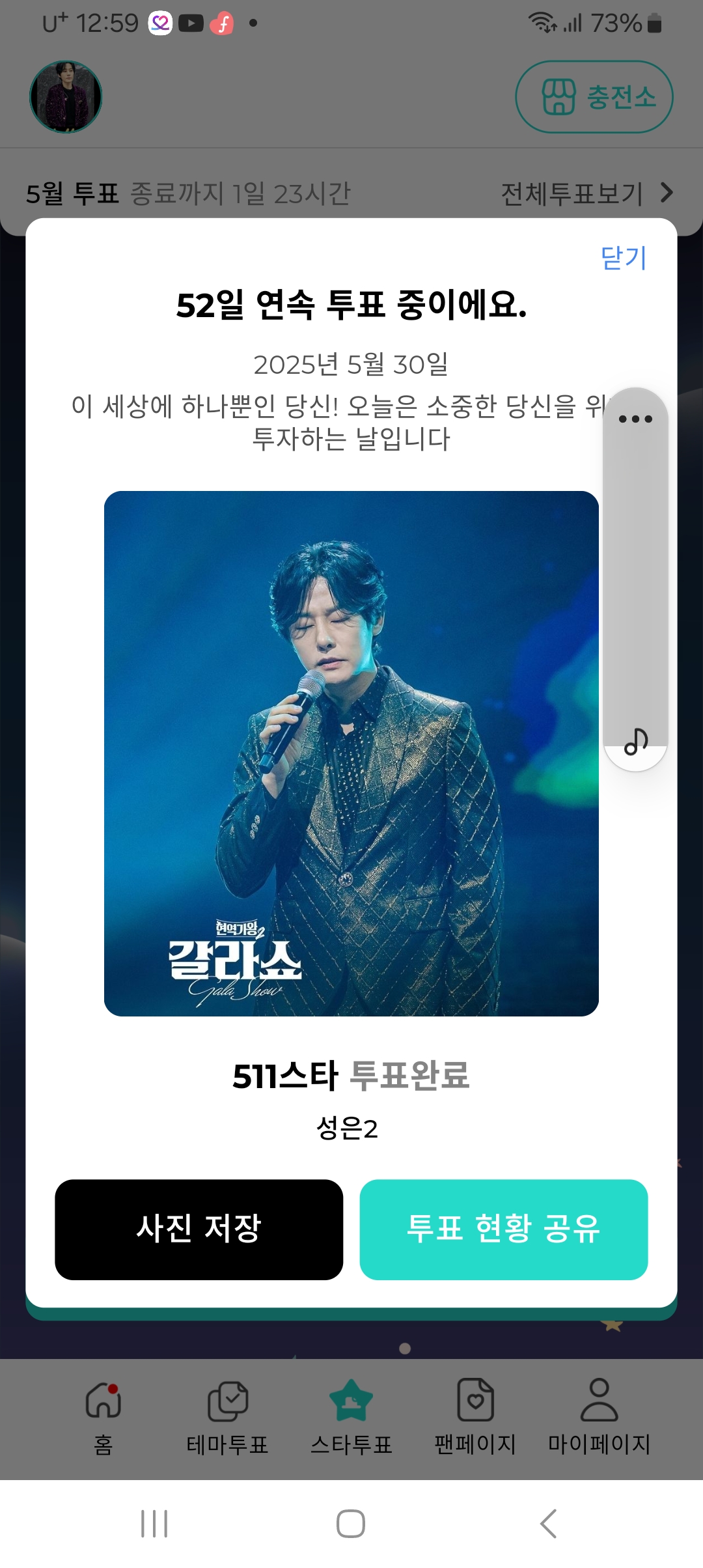
Task: Select the 스타투표 tab
Action: (x=351, y=1416)
